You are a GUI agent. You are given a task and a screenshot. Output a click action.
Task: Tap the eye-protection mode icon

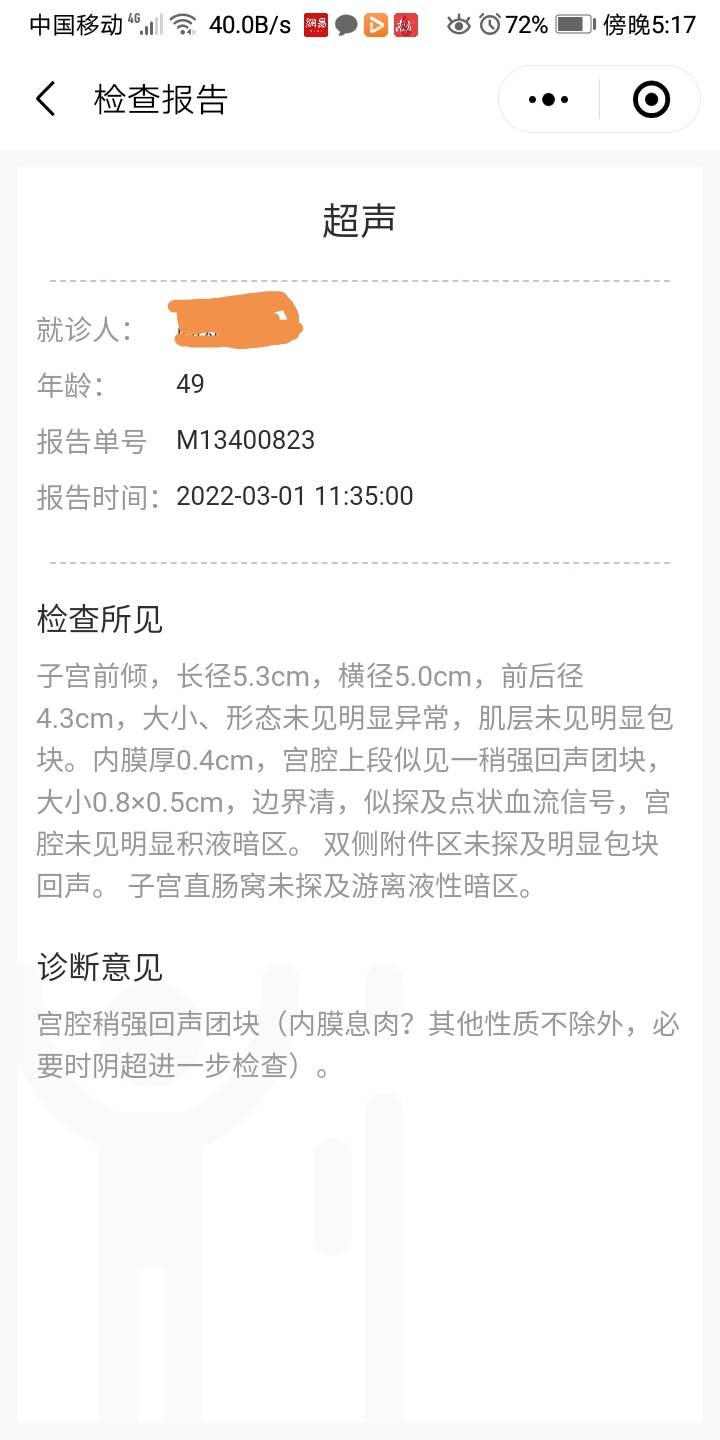(x=457, y=25)
